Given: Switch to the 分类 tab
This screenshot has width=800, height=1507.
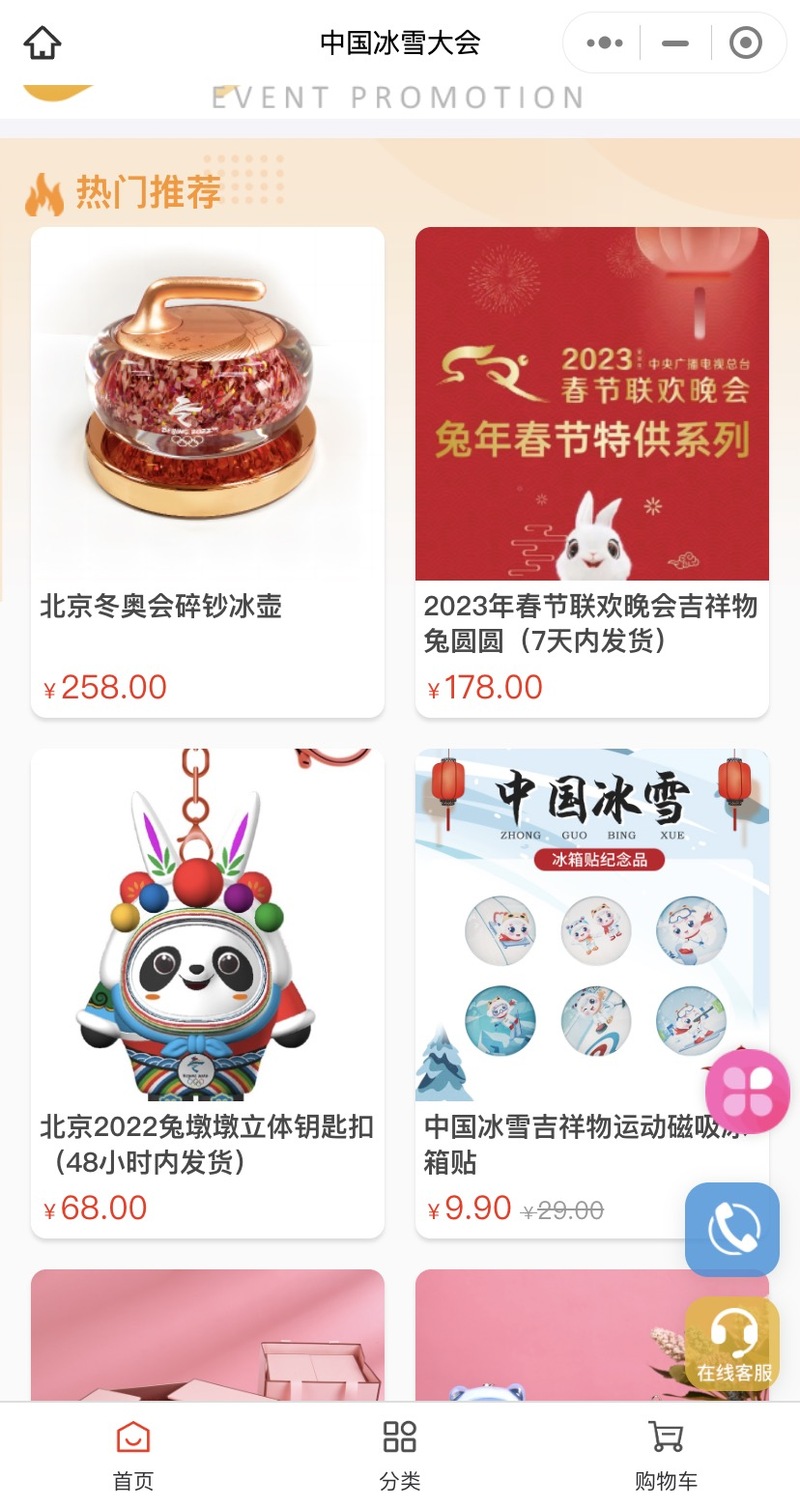Looking at the screenshot, I should pyautogui.click(x=400, y=1455).
